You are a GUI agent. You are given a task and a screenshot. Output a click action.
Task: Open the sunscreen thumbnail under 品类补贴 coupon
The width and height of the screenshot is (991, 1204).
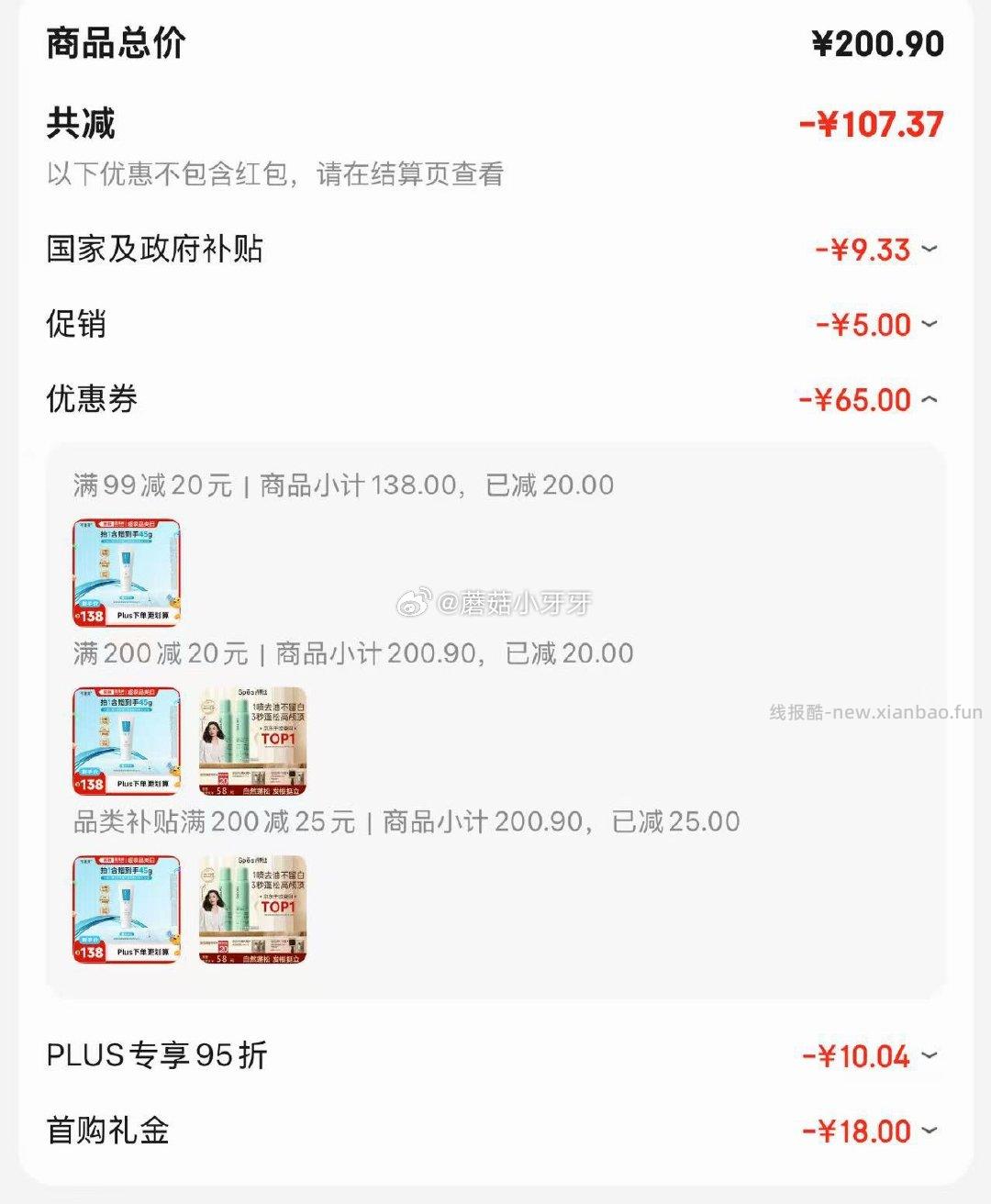pyautogui.click(x=126, y=908)
